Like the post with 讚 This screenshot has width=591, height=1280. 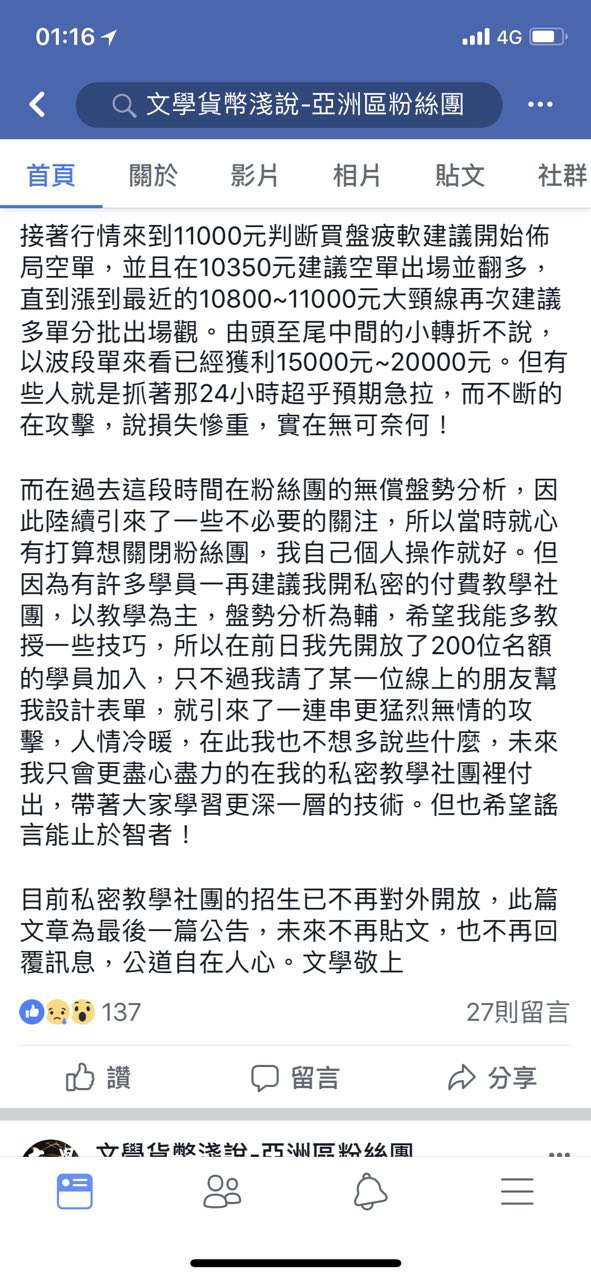98,1077
